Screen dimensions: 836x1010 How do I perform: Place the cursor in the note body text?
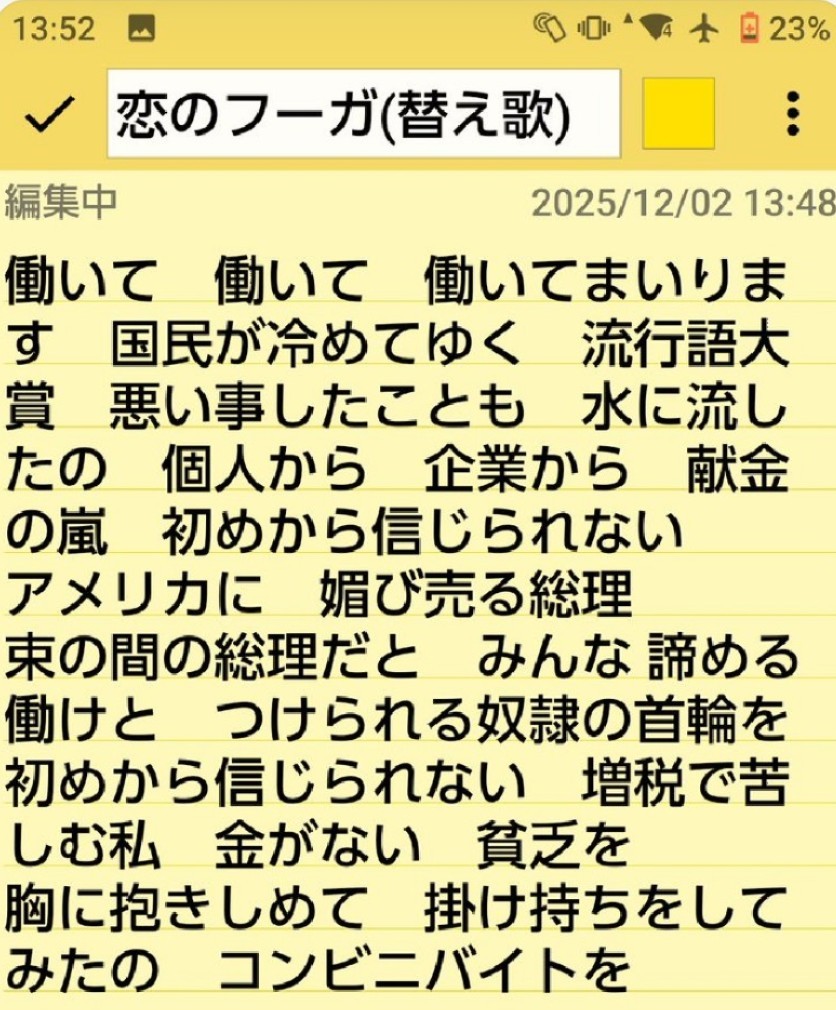(x=400, y=600)
